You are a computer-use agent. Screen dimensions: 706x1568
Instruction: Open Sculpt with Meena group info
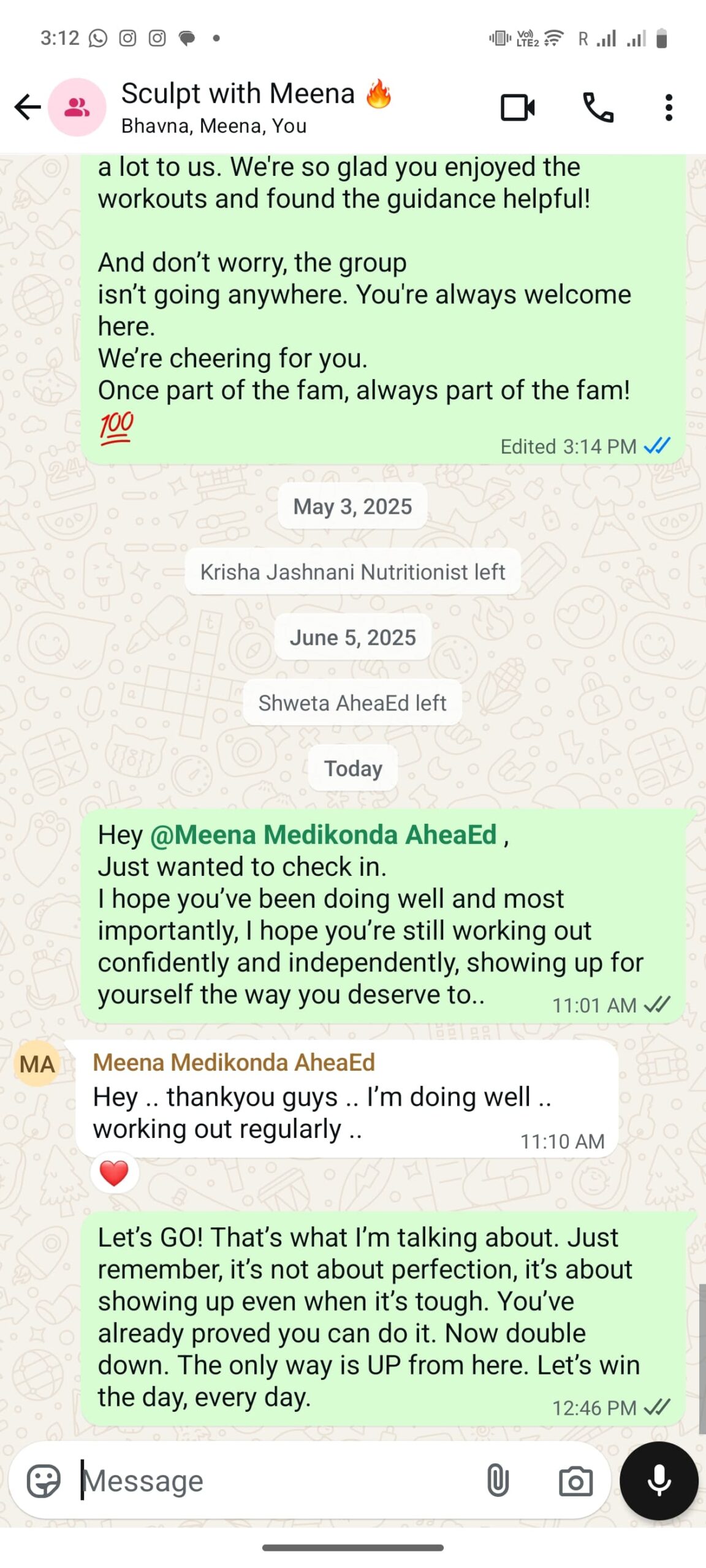256,107
